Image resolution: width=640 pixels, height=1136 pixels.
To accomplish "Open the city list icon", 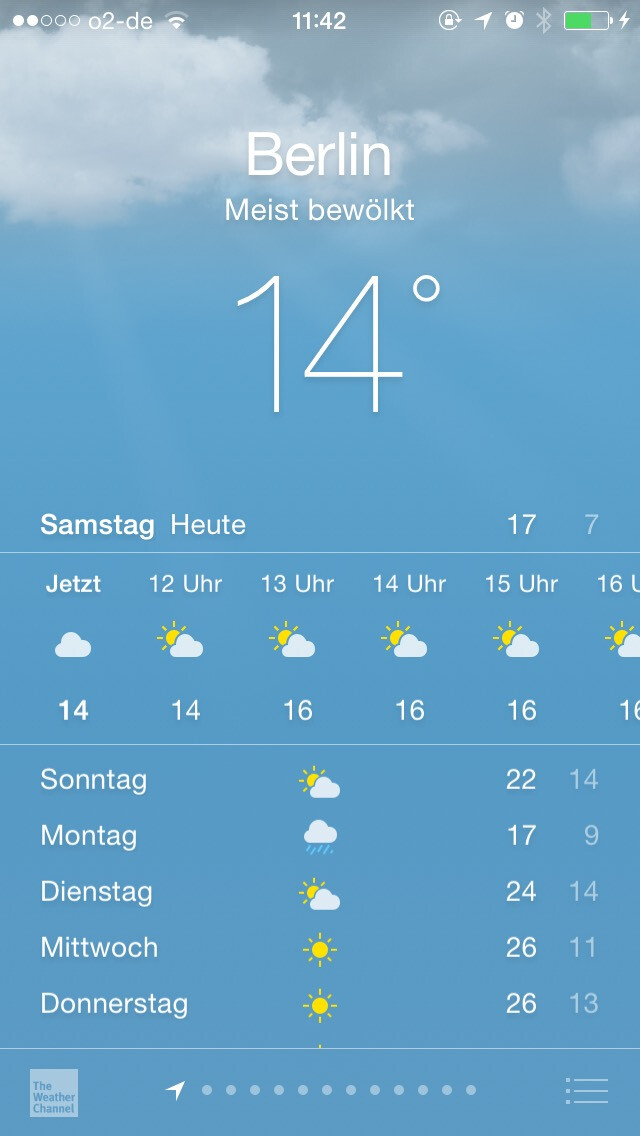I will [x=586, y=1090].
